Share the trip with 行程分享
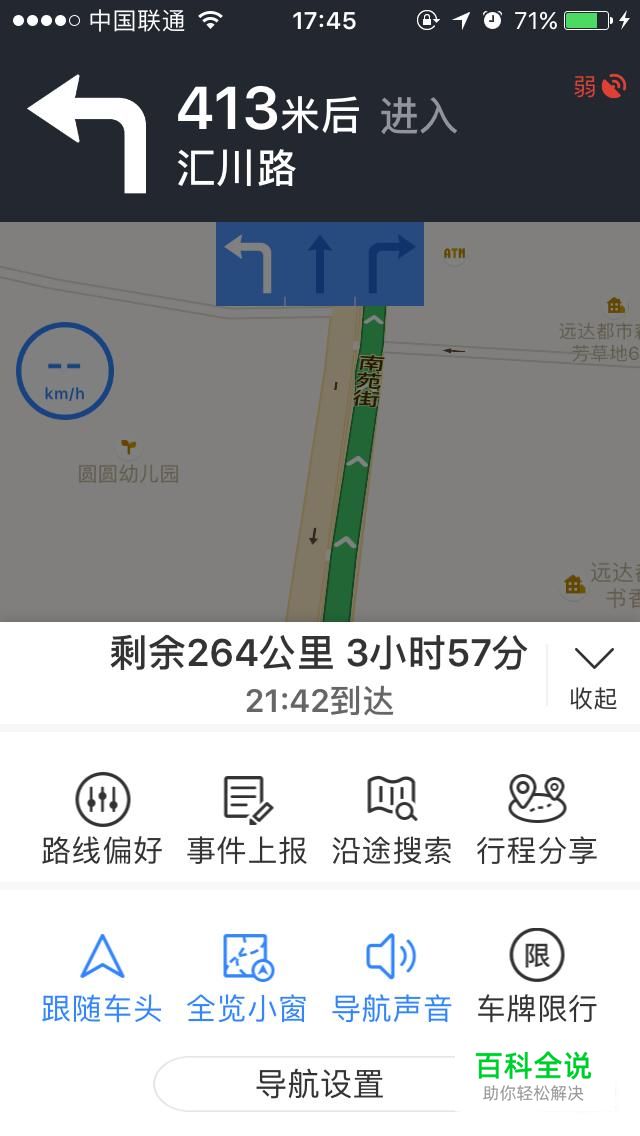 pyautogui.click(x=537, y=819)
